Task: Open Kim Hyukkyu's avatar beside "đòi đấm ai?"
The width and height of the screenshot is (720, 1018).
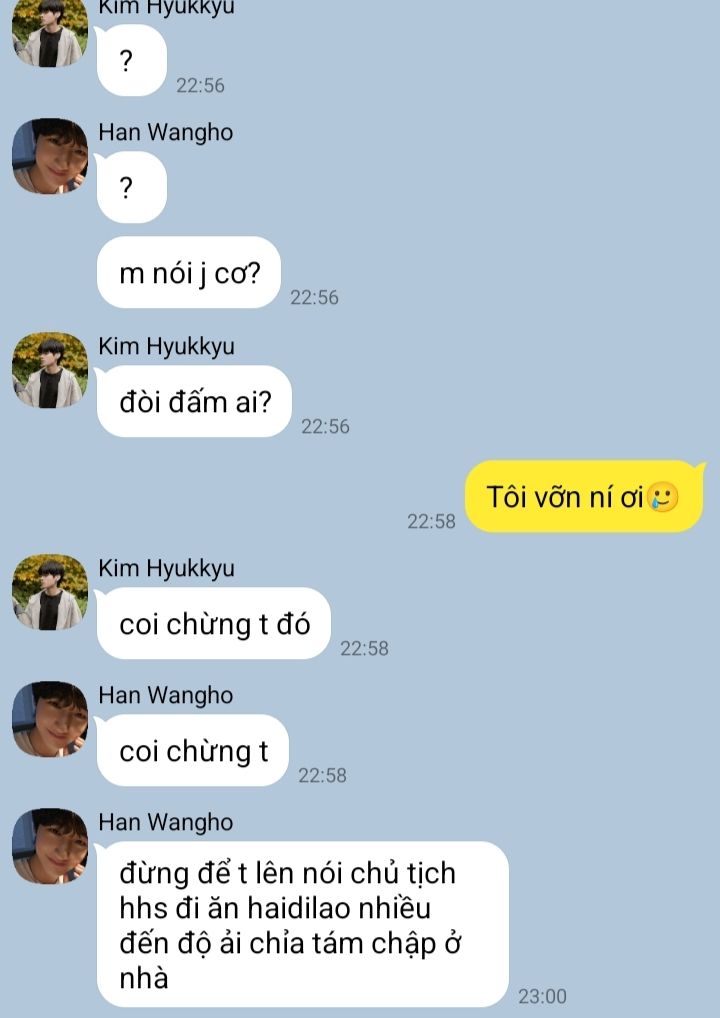Action: (49, 371)
